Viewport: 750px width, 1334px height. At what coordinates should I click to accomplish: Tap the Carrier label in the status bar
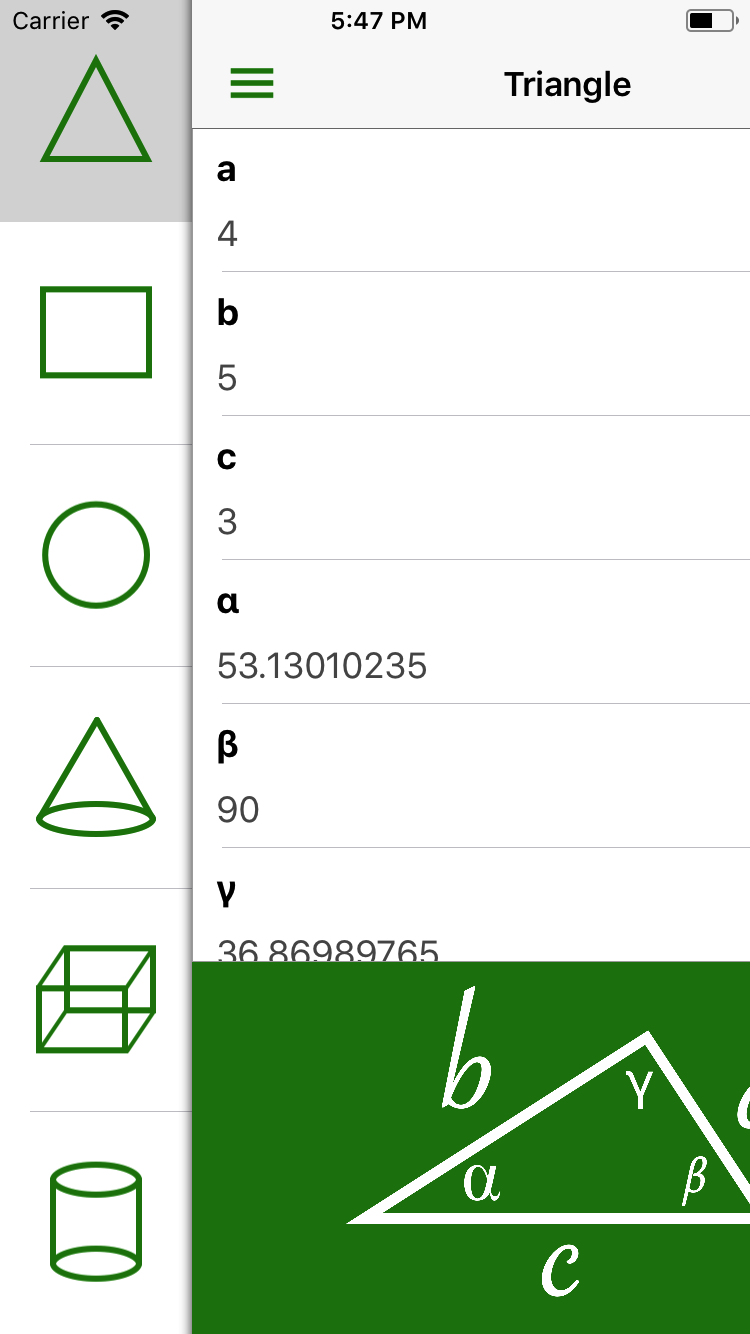pos(45,20)
